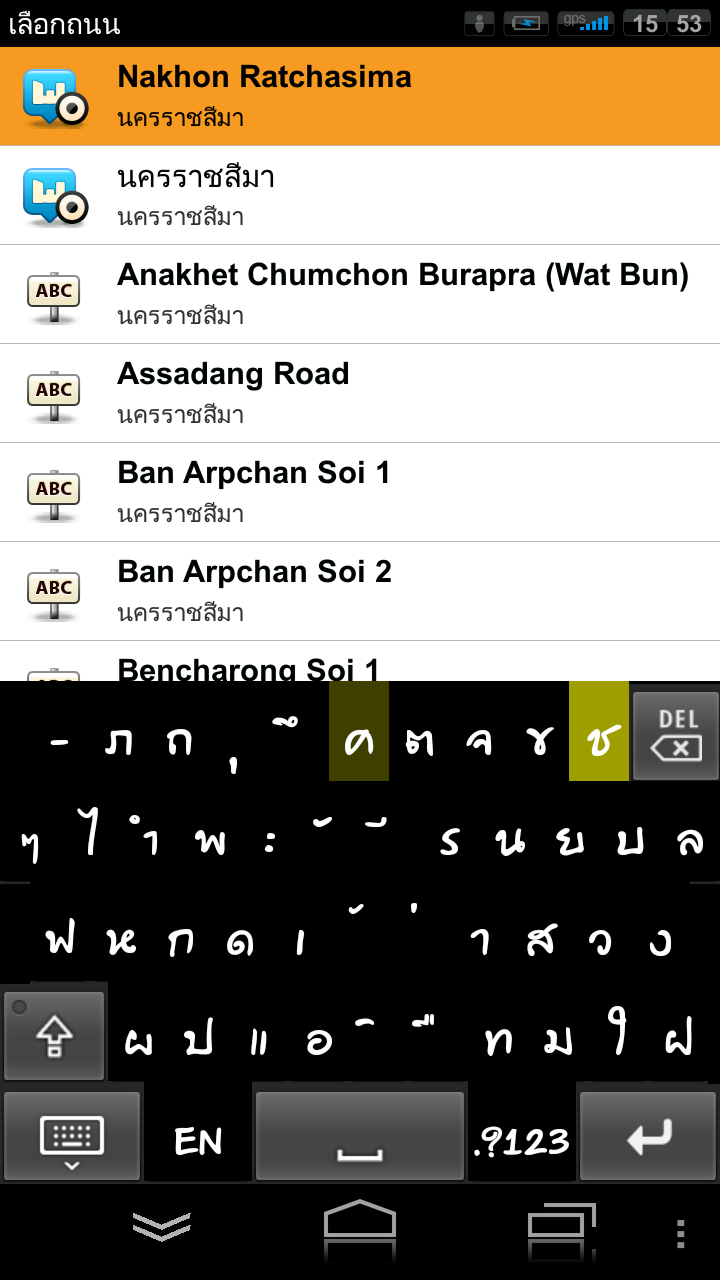720x1280 pixels.
Task: Open the .?123 symbols keyboard
Action: pos(521,1140)
